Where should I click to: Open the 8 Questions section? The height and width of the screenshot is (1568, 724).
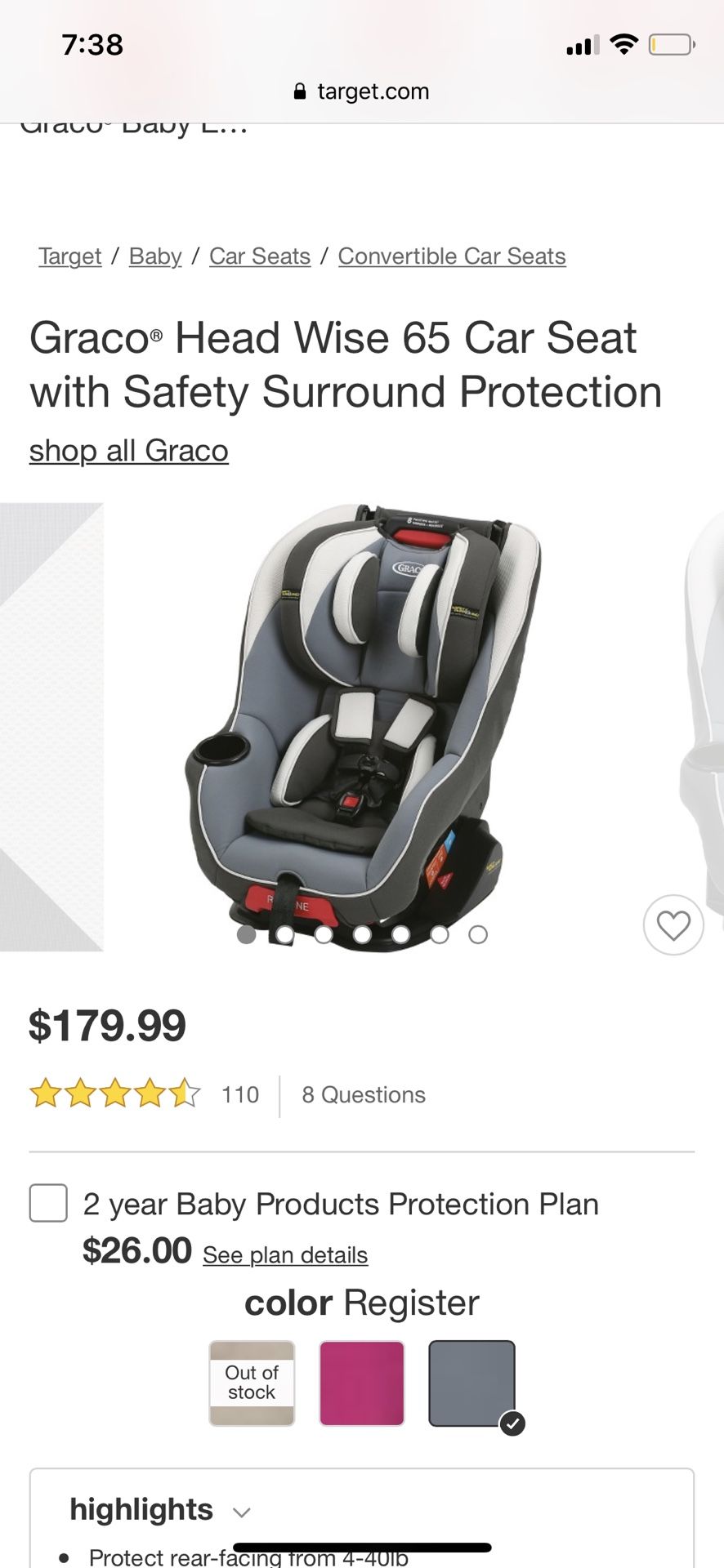[x=364, y=1095]
